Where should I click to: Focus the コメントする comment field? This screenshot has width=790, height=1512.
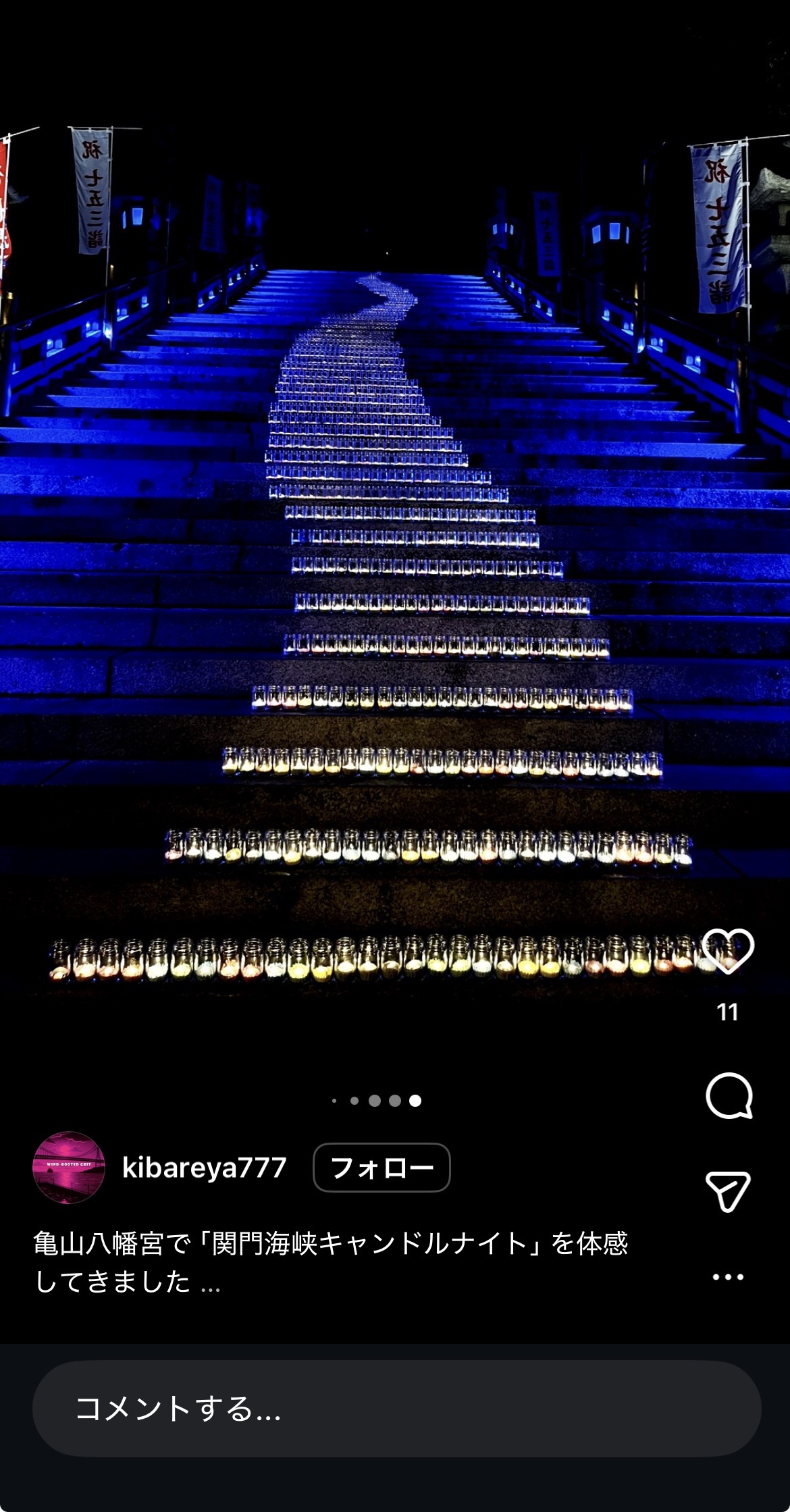(396, 1409)
